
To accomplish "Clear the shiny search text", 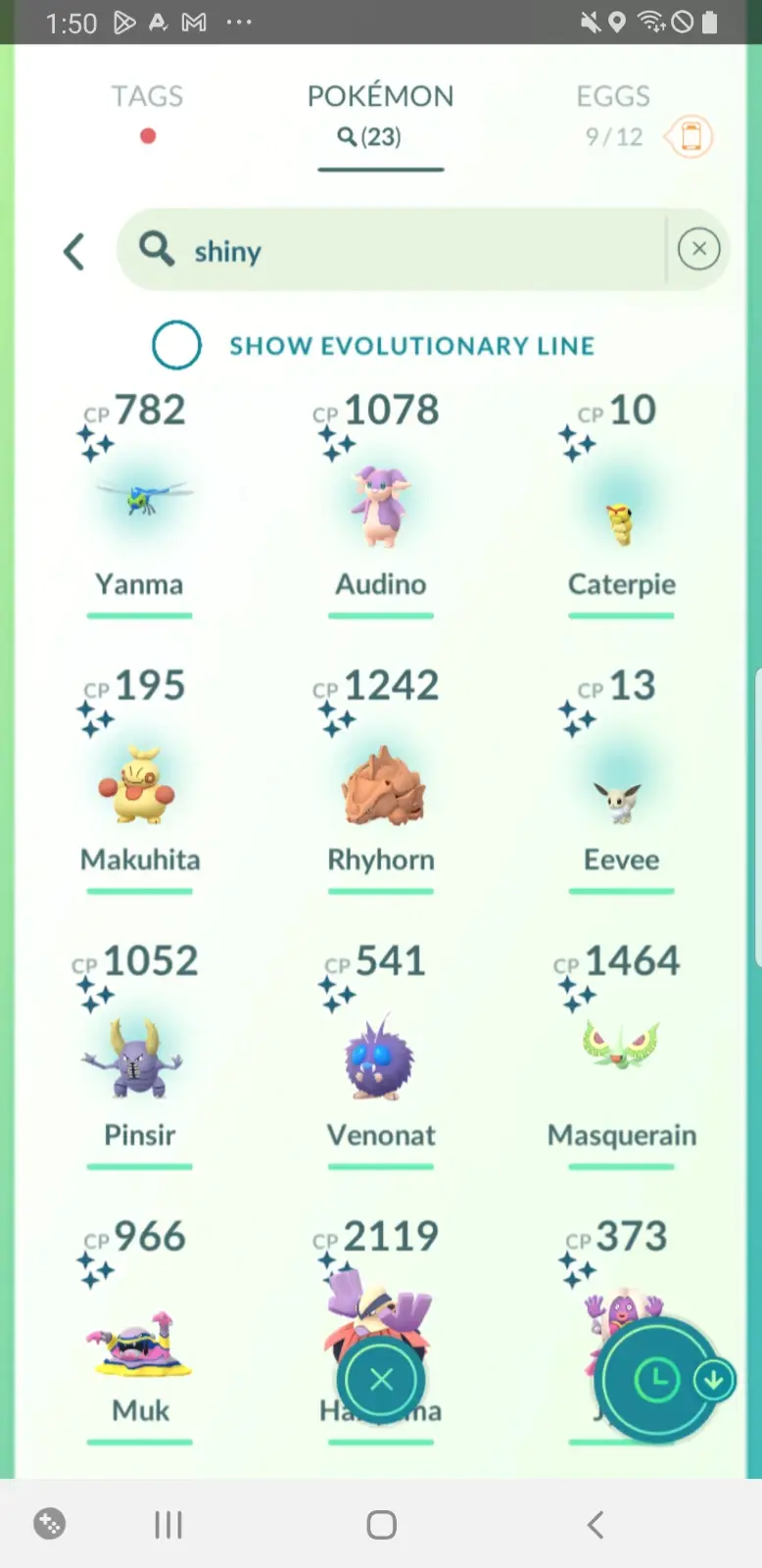I will tap(699, 249).
